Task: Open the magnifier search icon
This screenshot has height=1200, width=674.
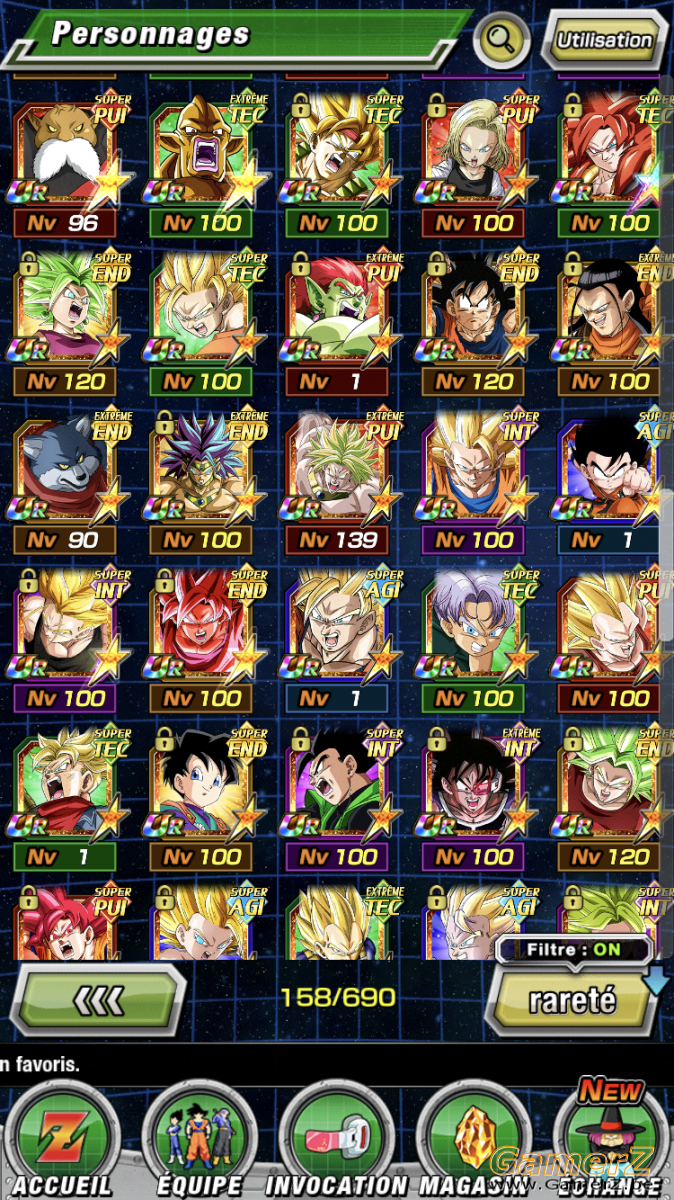Action: tap(502, 40)
